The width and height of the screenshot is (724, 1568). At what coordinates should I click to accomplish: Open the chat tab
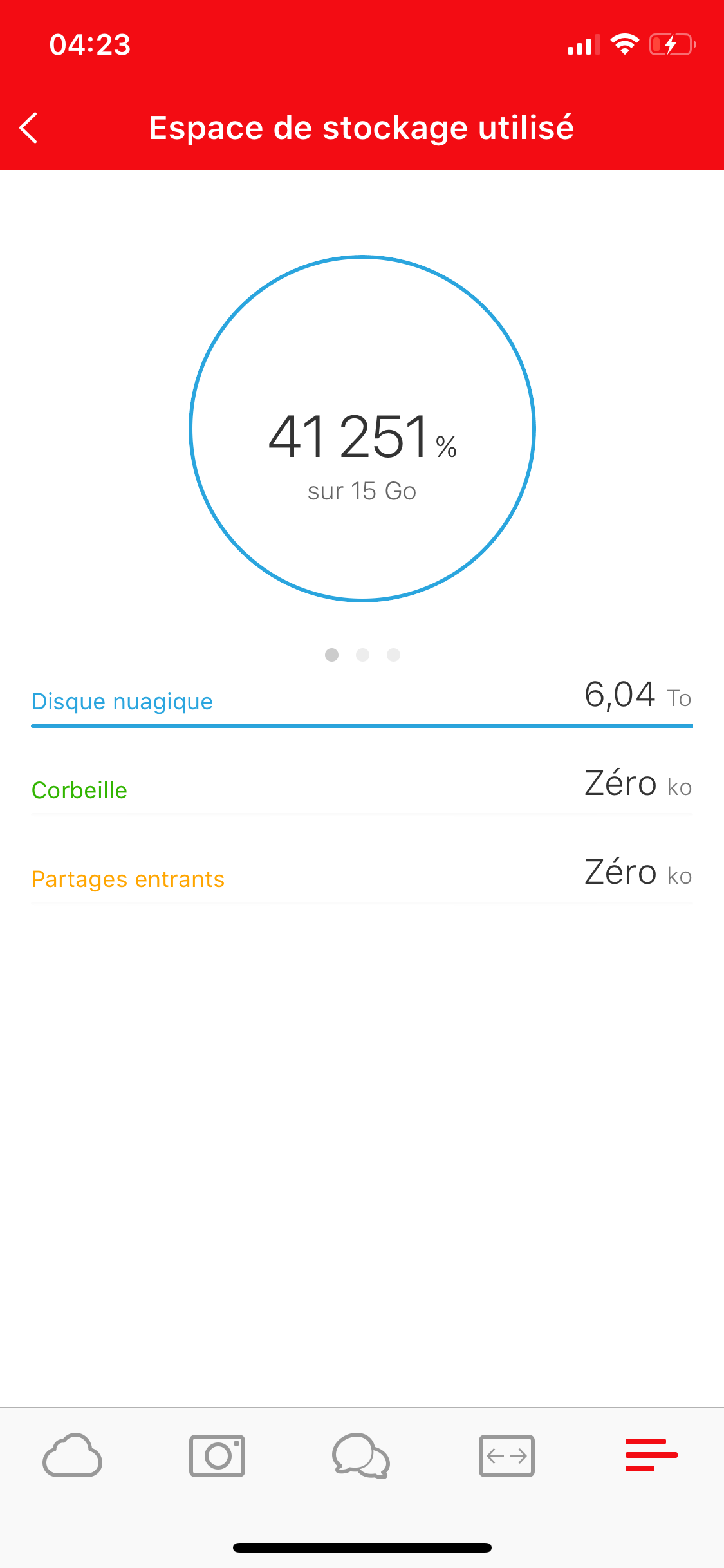tap(361, 1455)
